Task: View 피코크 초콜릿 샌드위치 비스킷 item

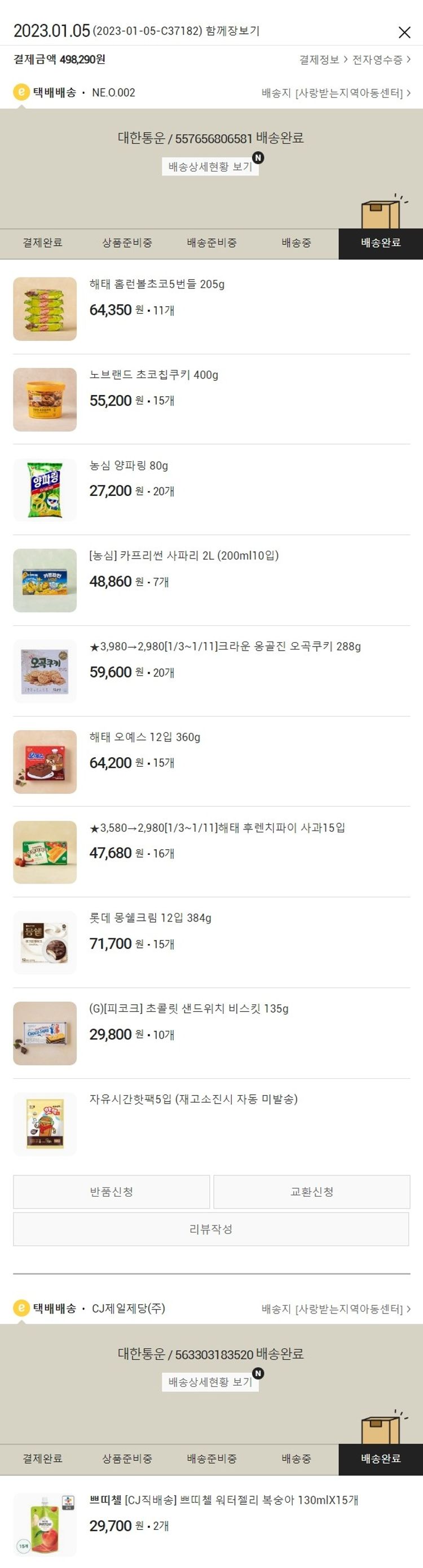Action: 189,1009
